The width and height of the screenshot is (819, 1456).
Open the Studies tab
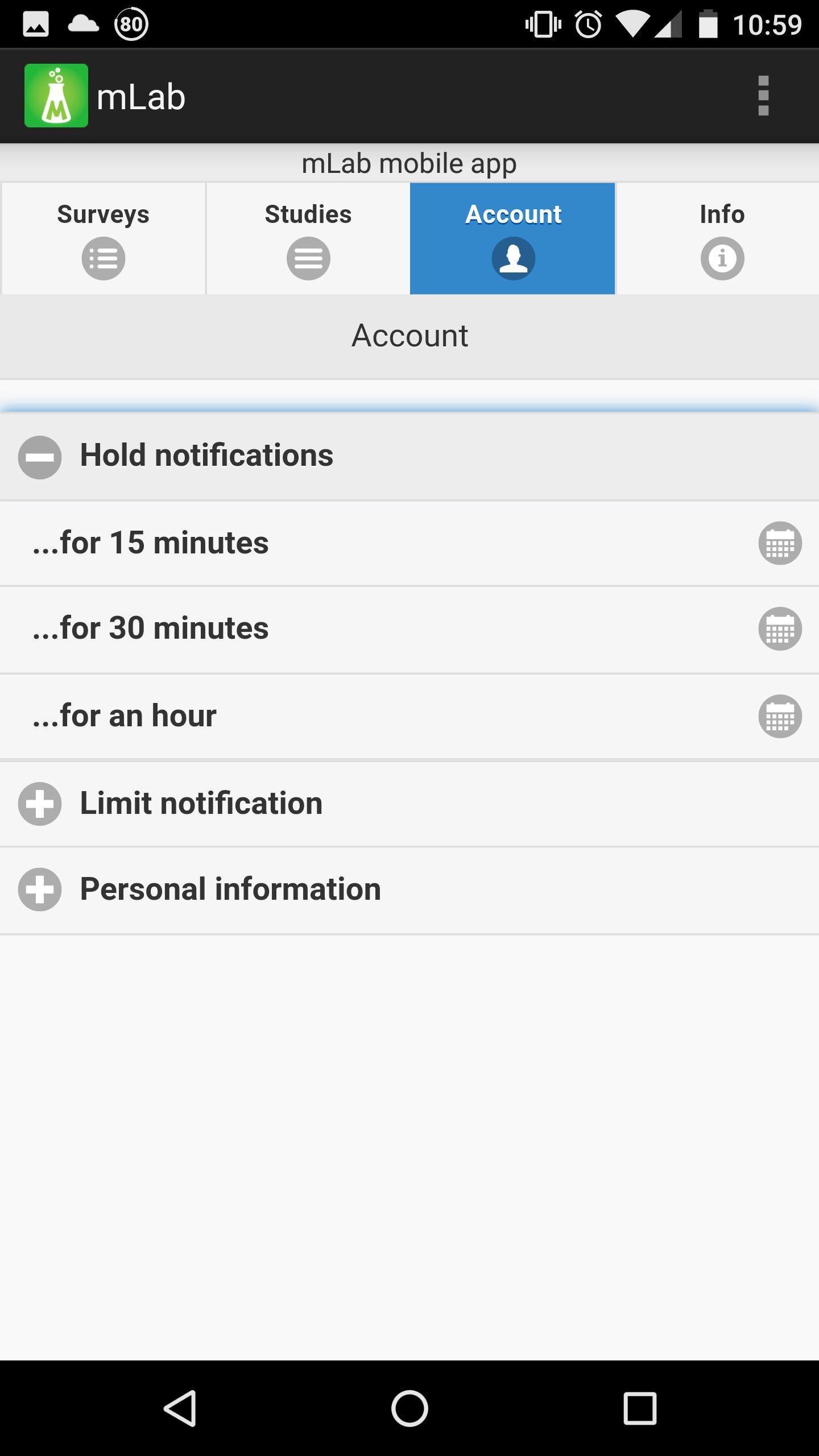tap(308, 238)
